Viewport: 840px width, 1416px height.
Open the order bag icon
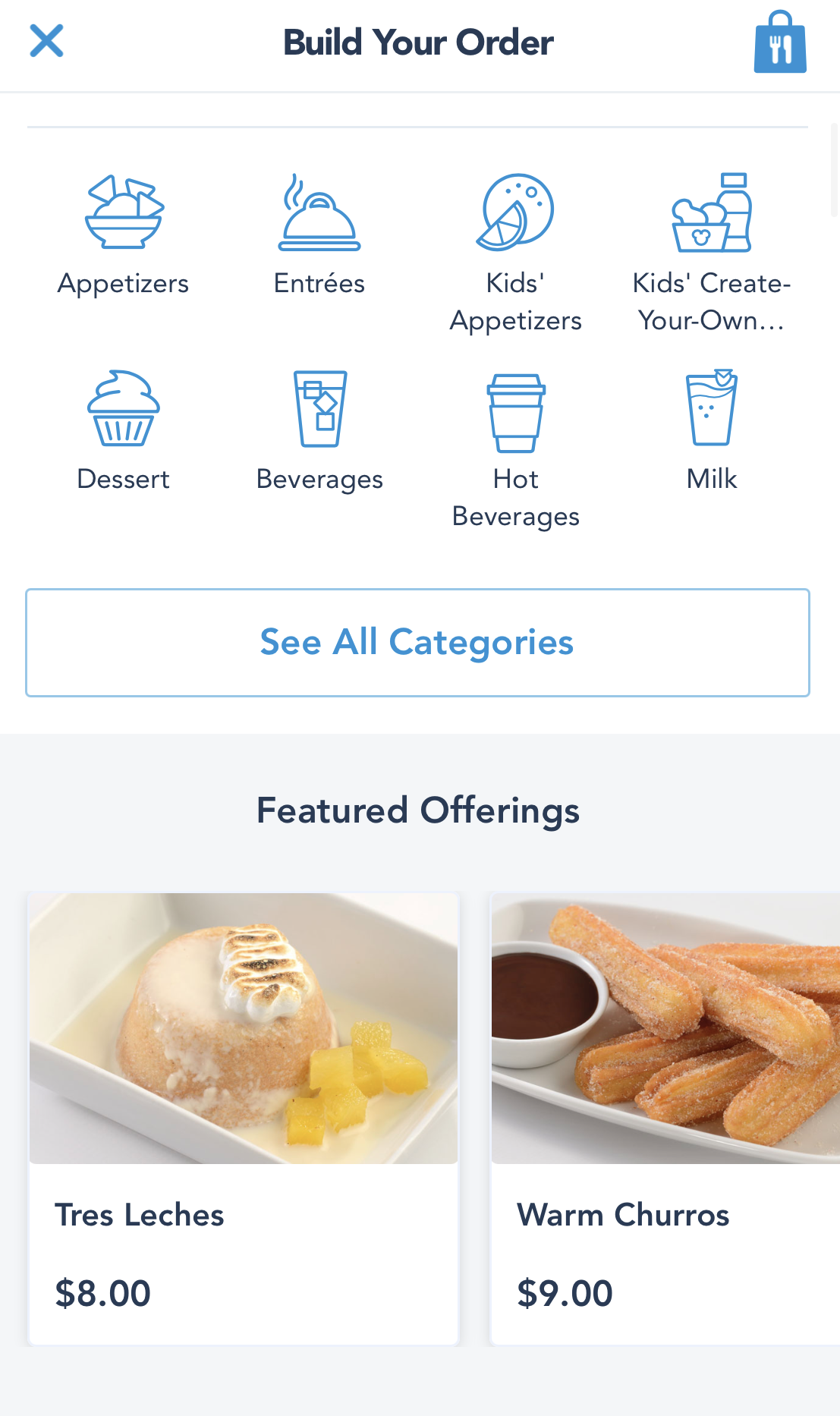tap(779, 42)
